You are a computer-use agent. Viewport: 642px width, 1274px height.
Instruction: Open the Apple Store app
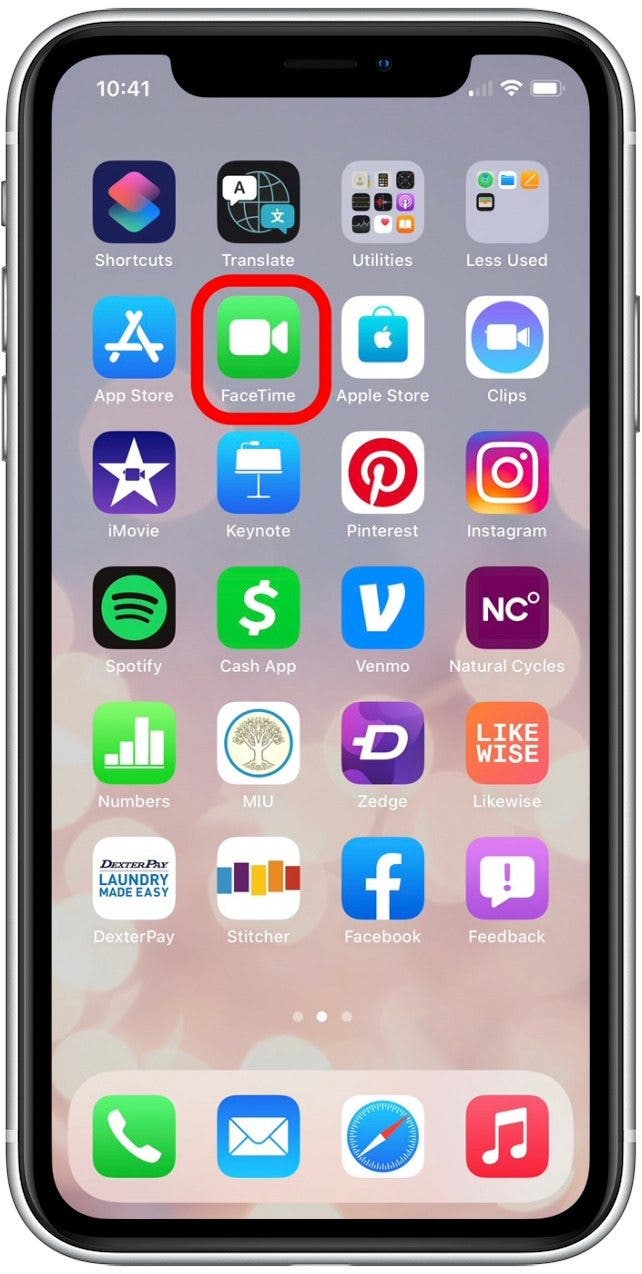[x=382, y=337]
